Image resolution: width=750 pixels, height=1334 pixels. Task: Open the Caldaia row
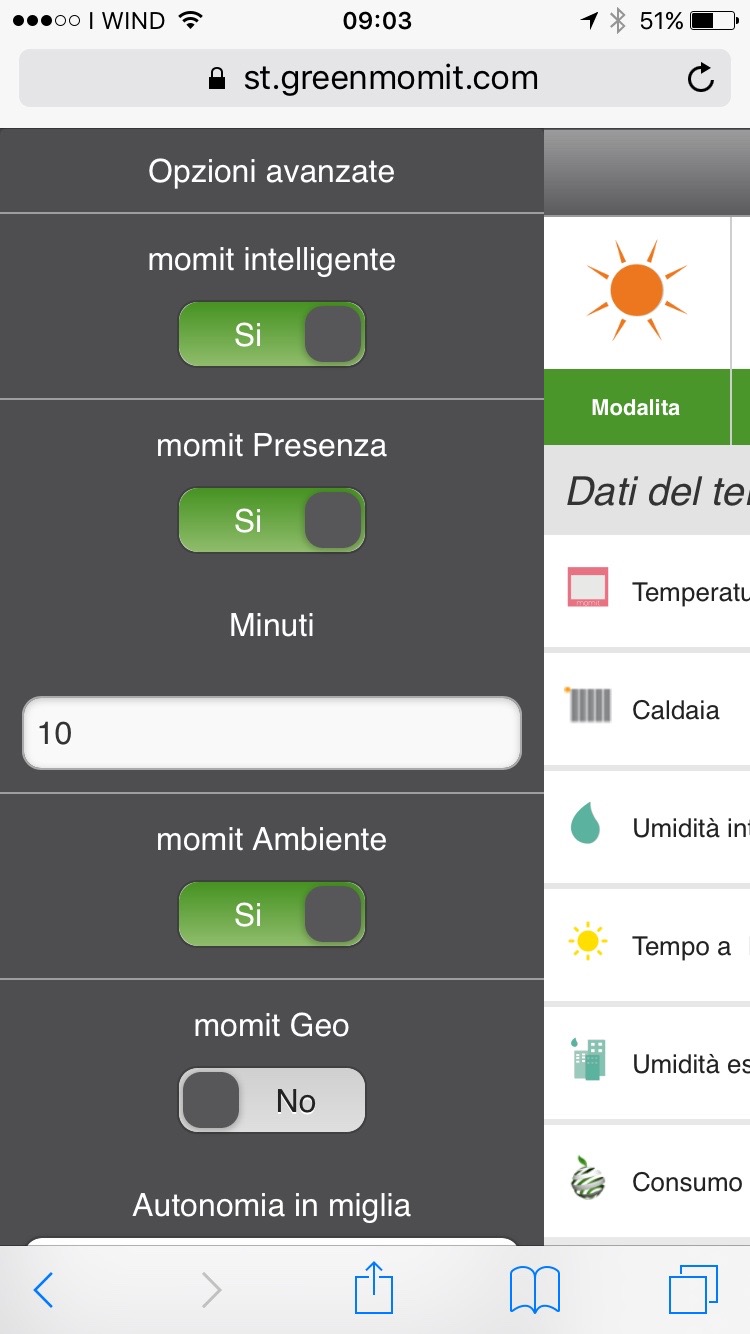click(x=648, y=709)
